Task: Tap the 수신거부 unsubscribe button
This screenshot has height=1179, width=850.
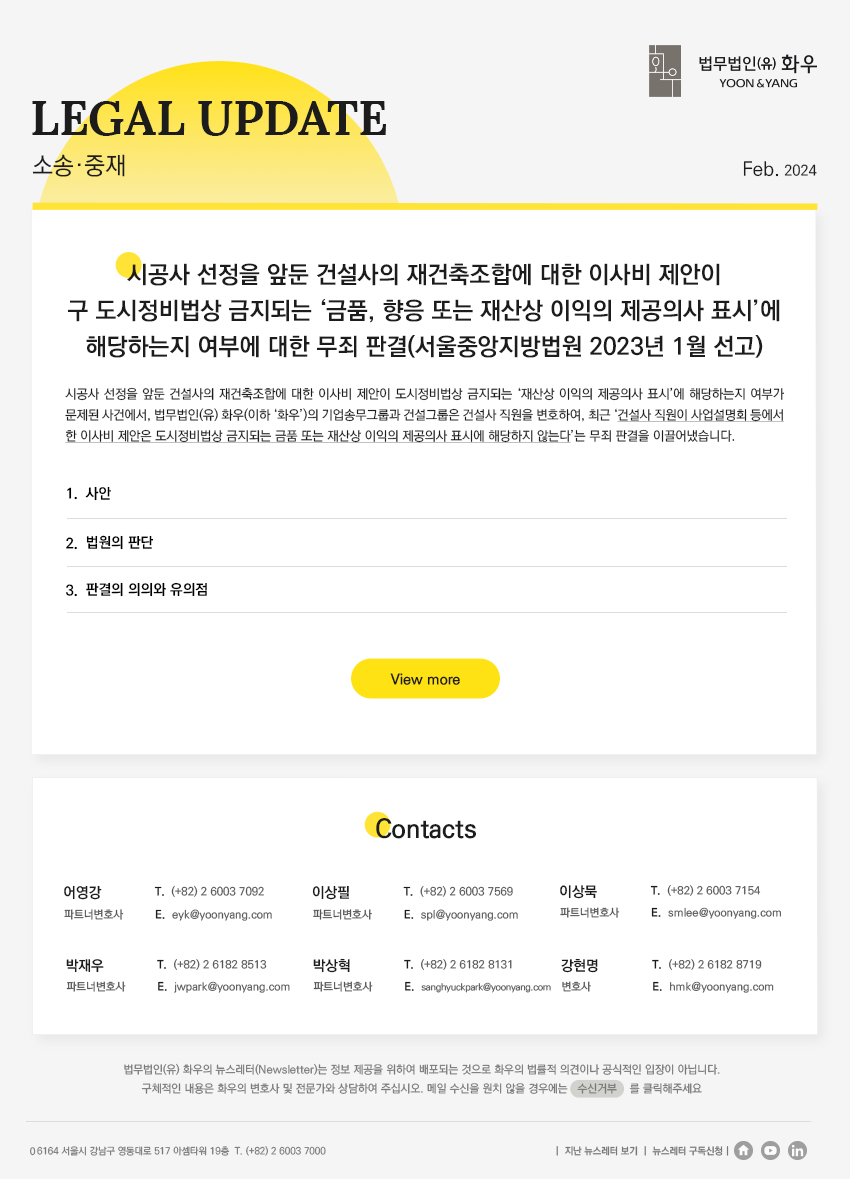Action: (597, 1089)
